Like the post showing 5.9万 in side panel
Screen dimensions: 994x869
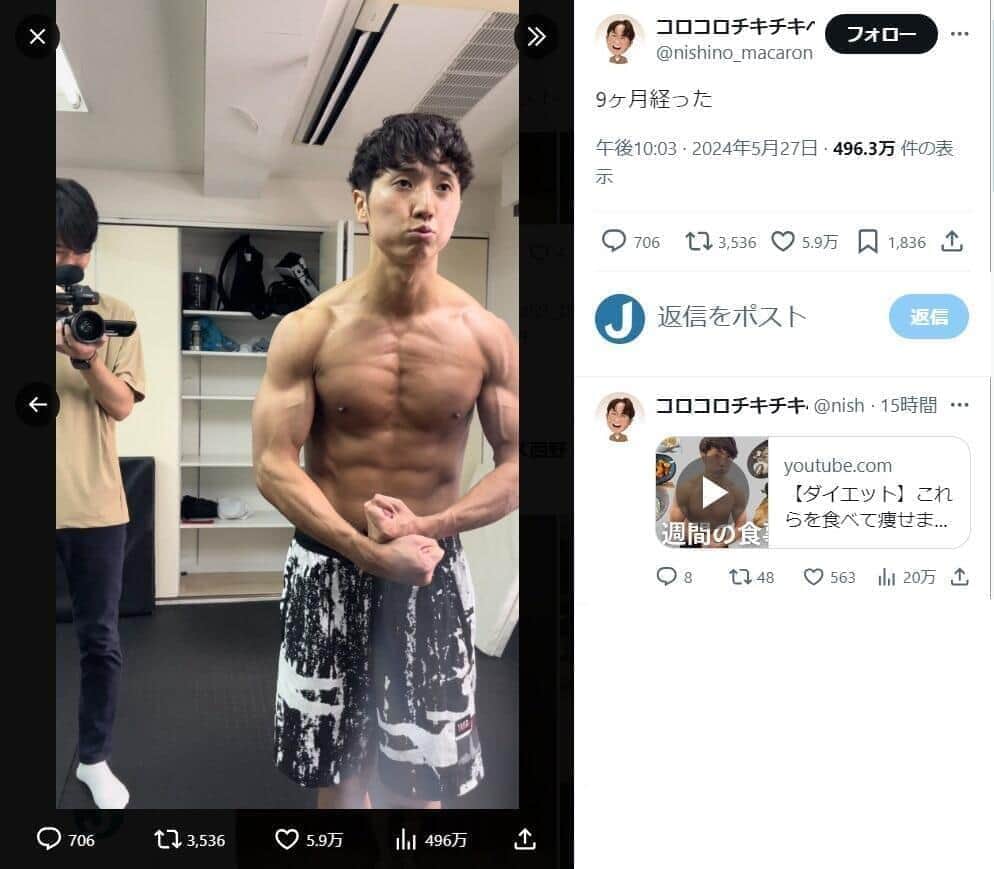783,241
